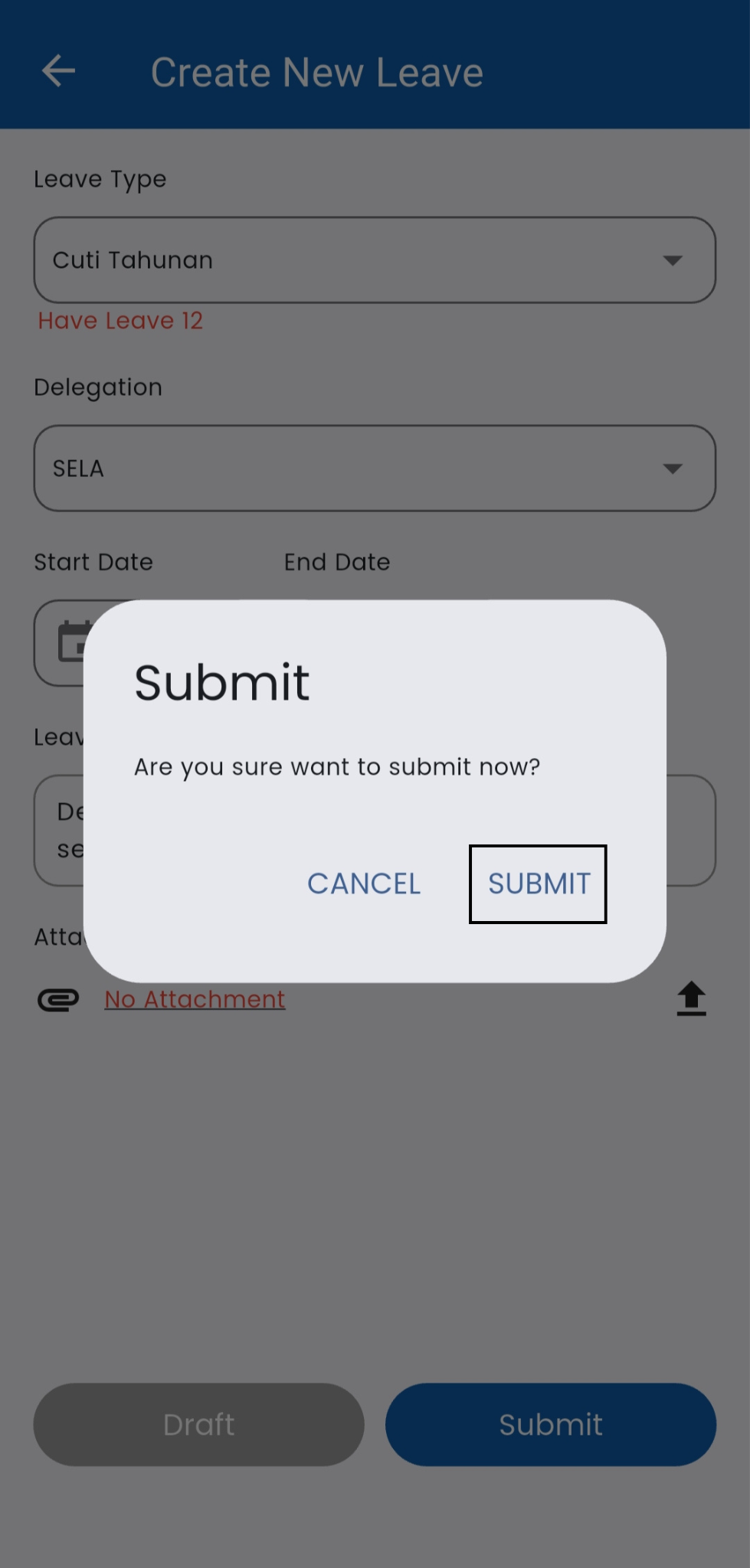750x1568 pixels.
Task: Tap the blue Submit button at bottom
Action: coord(550,1424)
